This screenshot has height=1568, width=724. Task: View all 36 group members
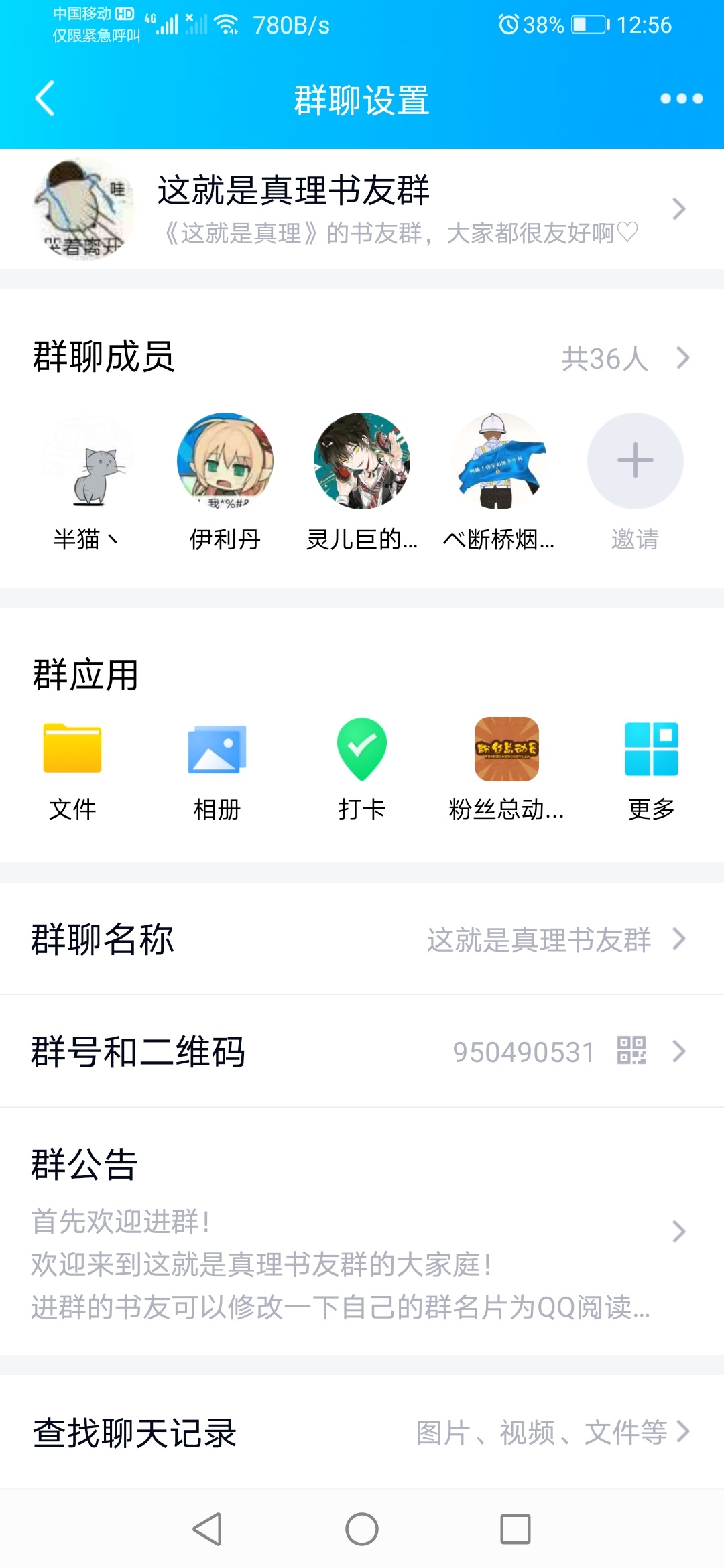tap(623, 358)
